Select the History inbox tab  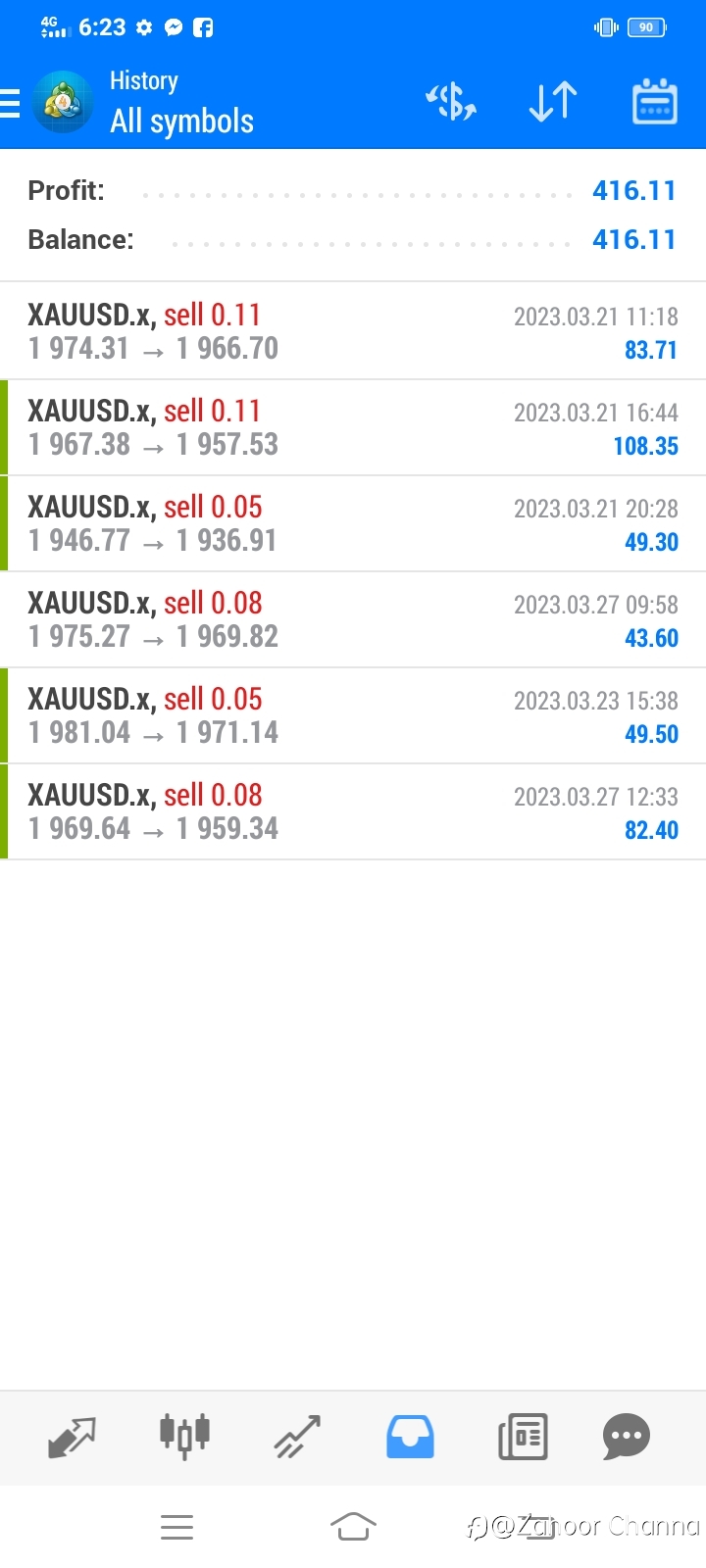pyautogui.click(x=410, y=1438)
